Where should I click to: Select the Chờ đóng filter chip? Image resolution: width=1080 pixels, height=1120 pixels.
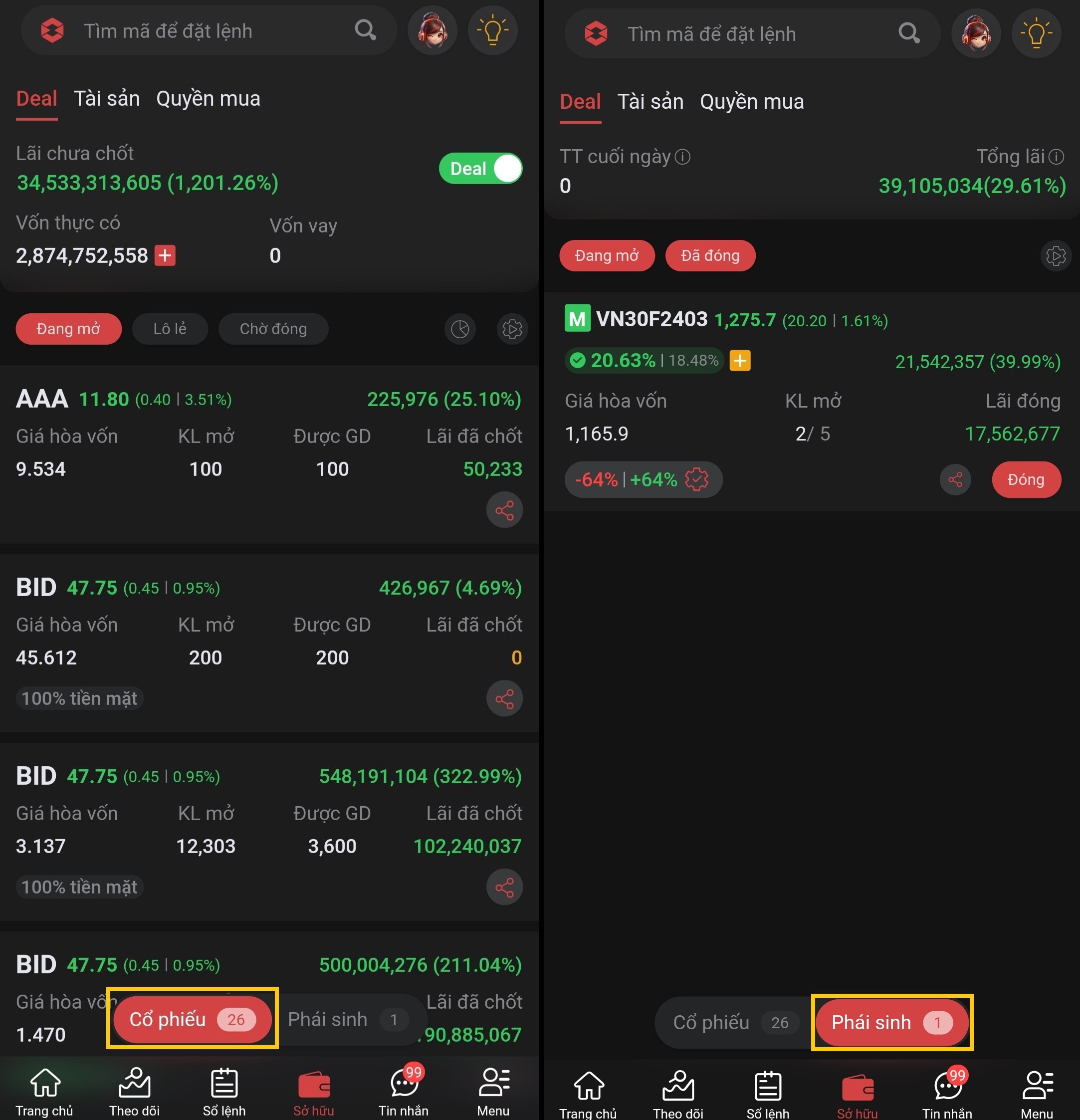(x=273, y=329)
